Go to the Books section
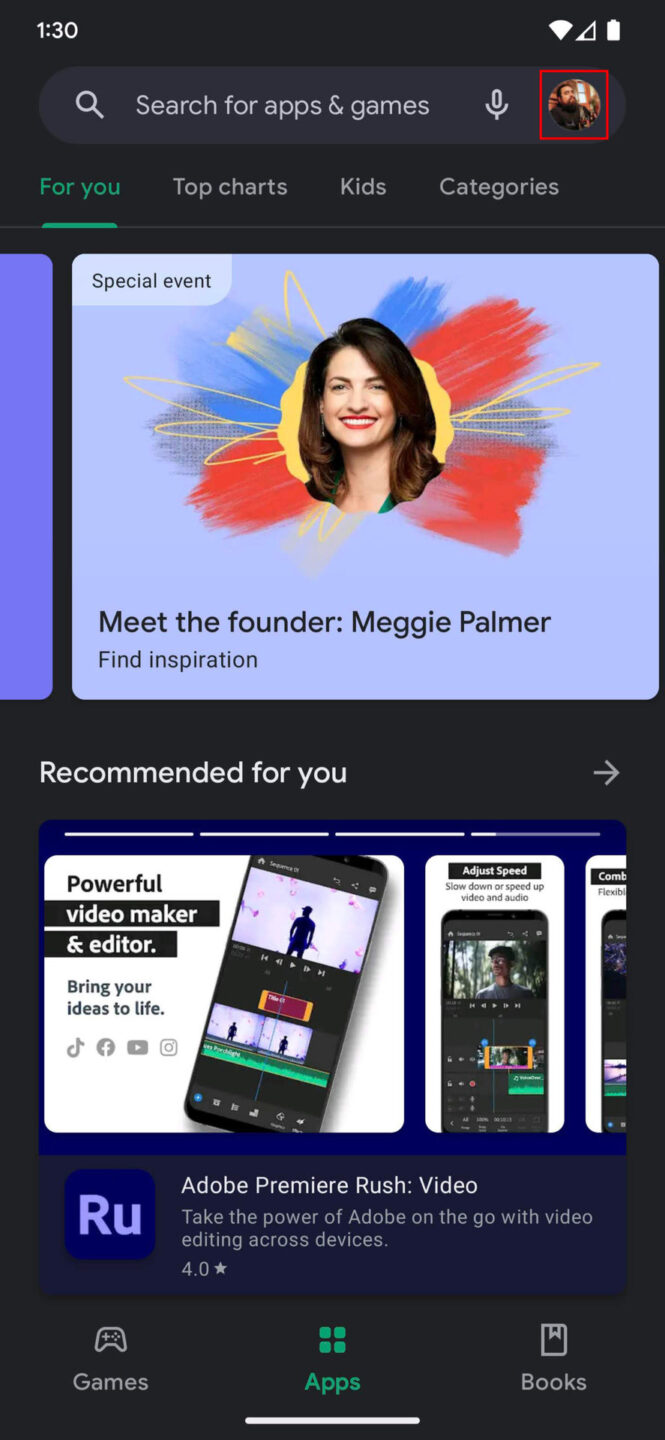The height and width of the screenshot is (1440, 665). click(553, 1359)
